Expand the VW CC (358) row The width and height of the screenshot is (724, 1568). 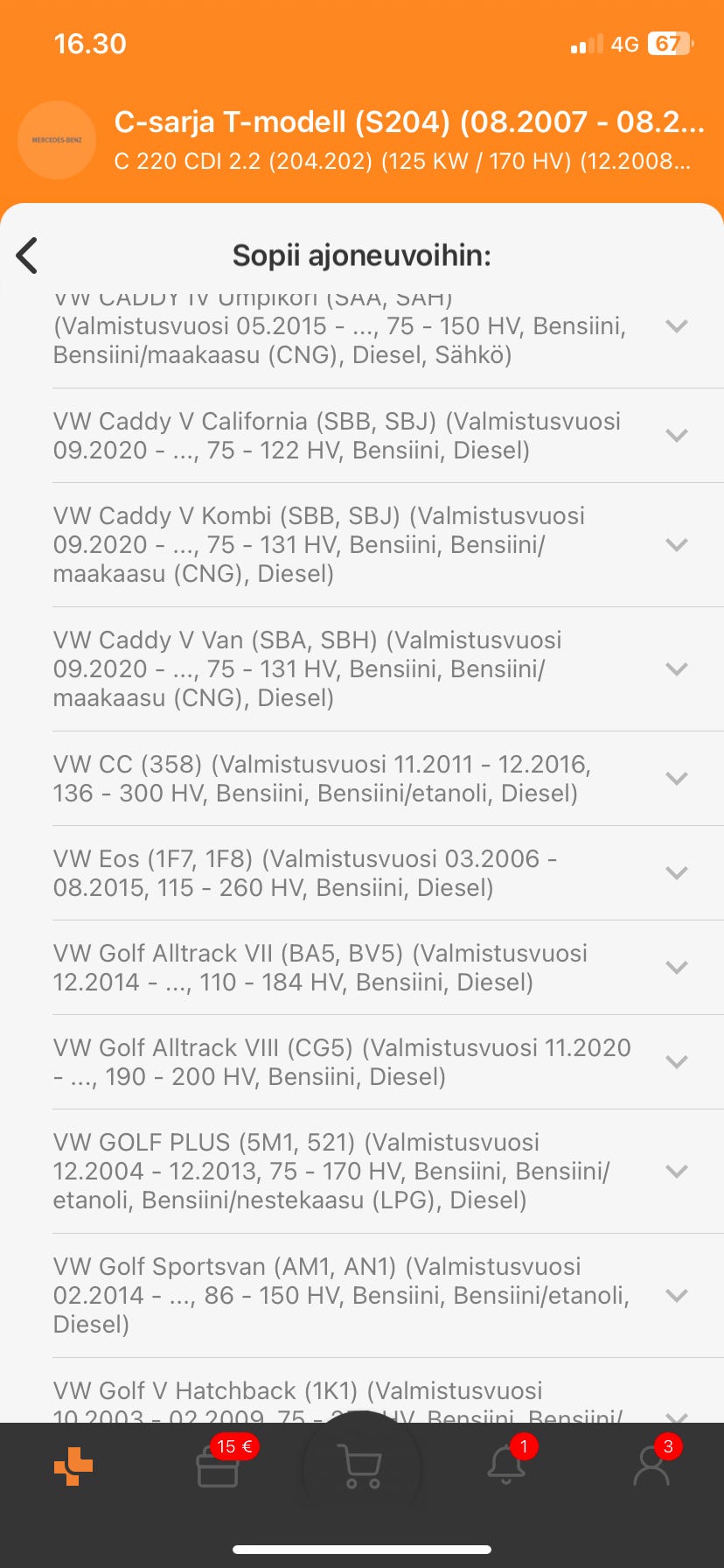[676, 778]
